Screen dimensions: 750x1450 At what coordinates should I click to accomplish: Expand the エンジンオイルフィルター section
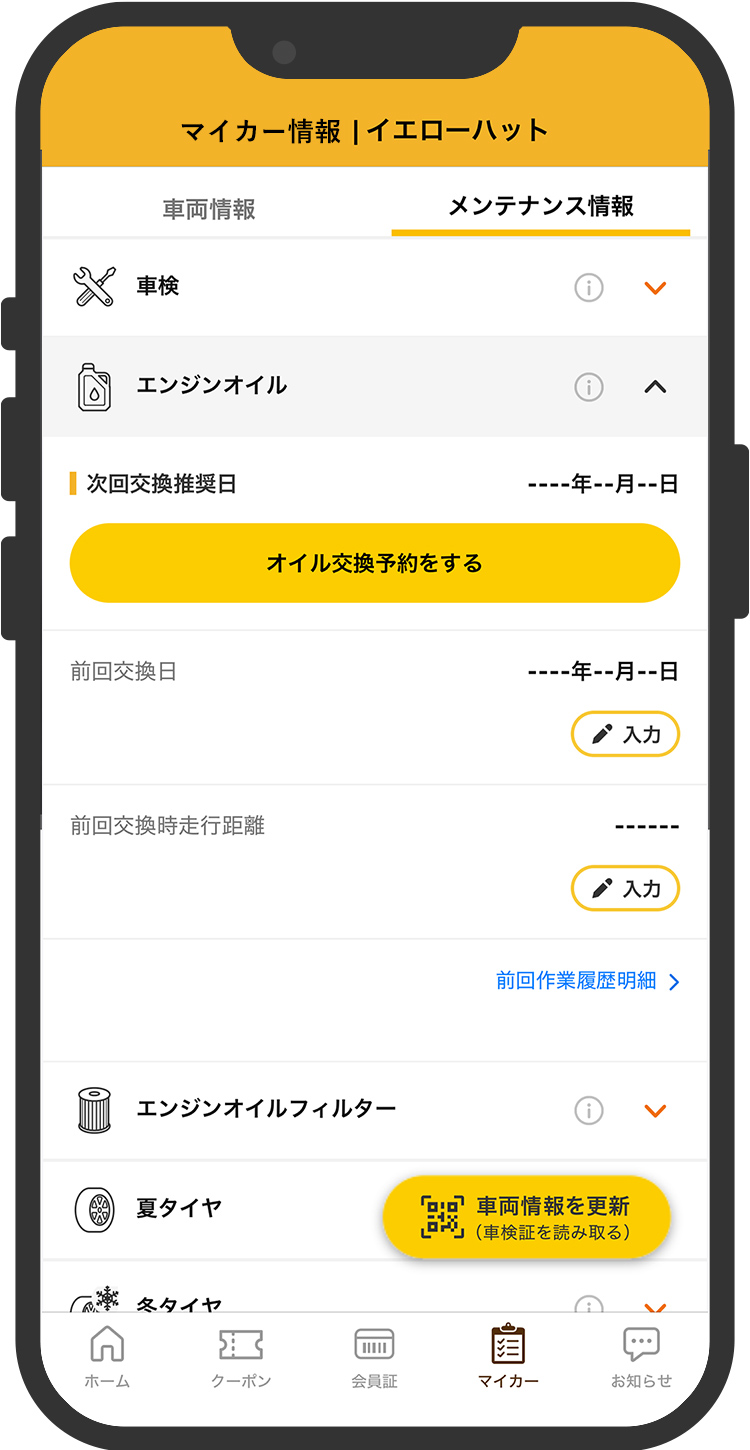(x=655, y=1110)
